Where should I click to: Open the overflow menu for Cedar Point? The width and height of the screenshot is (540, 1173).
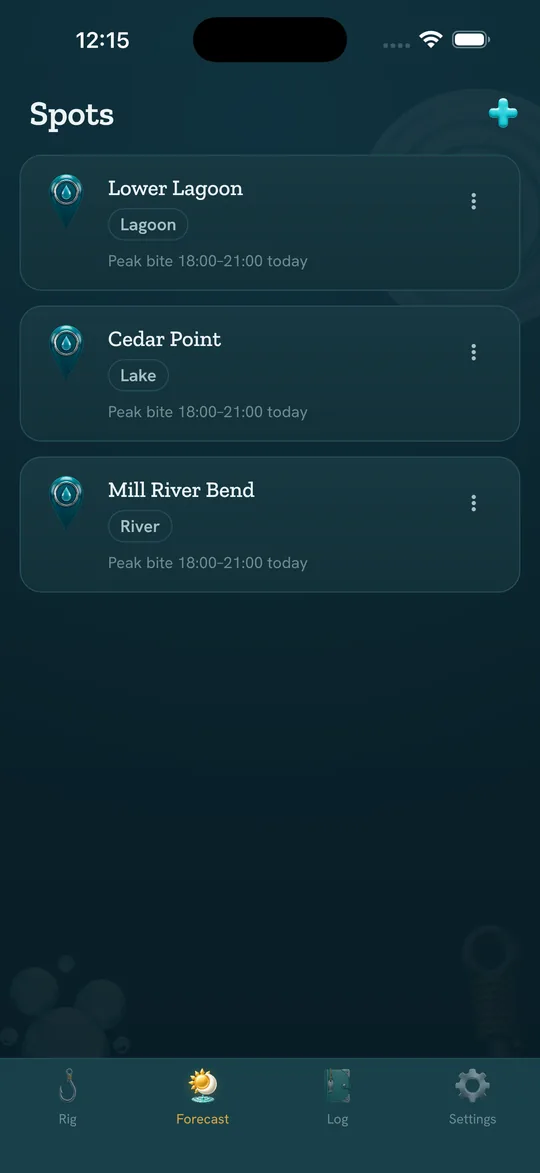pos(473,352)
